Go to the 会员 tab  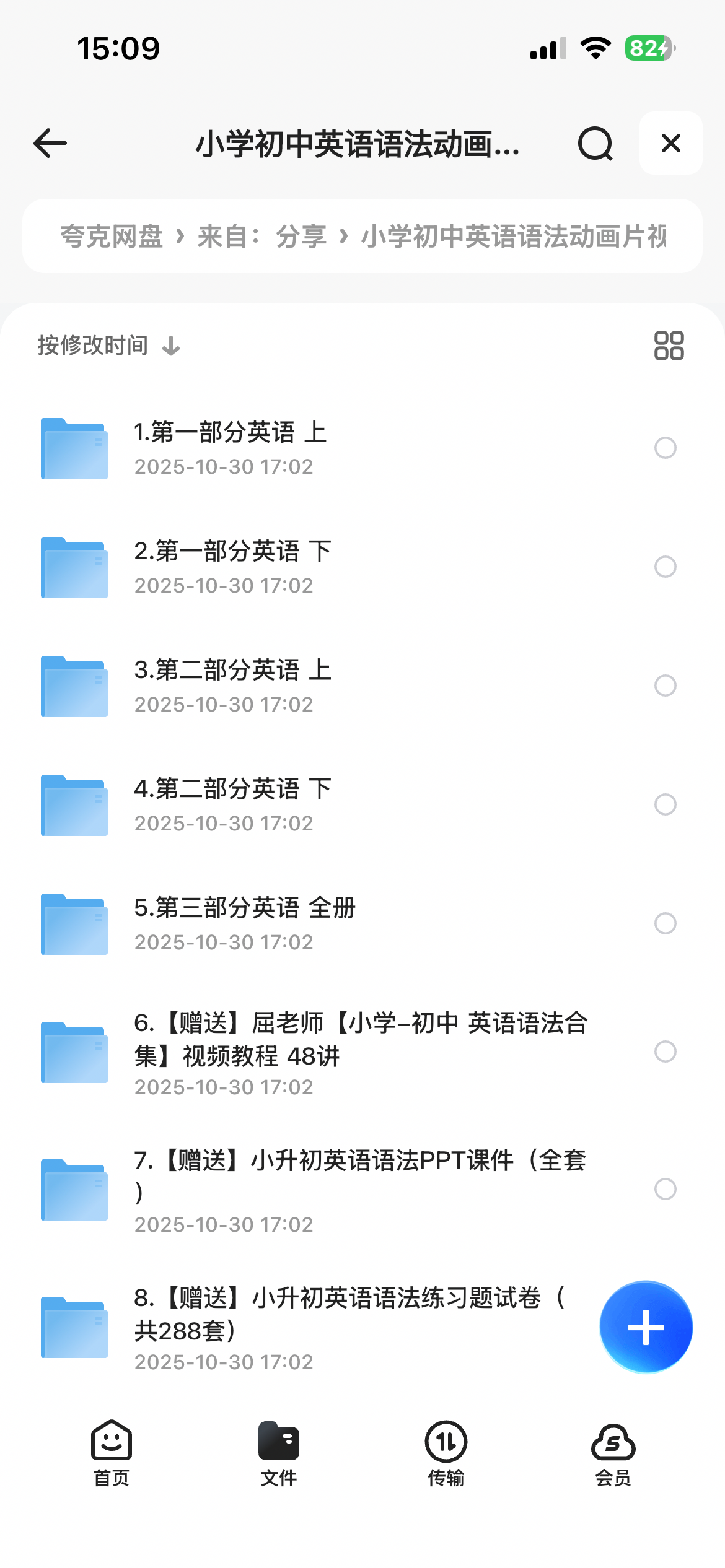(x=613, y=1455)
